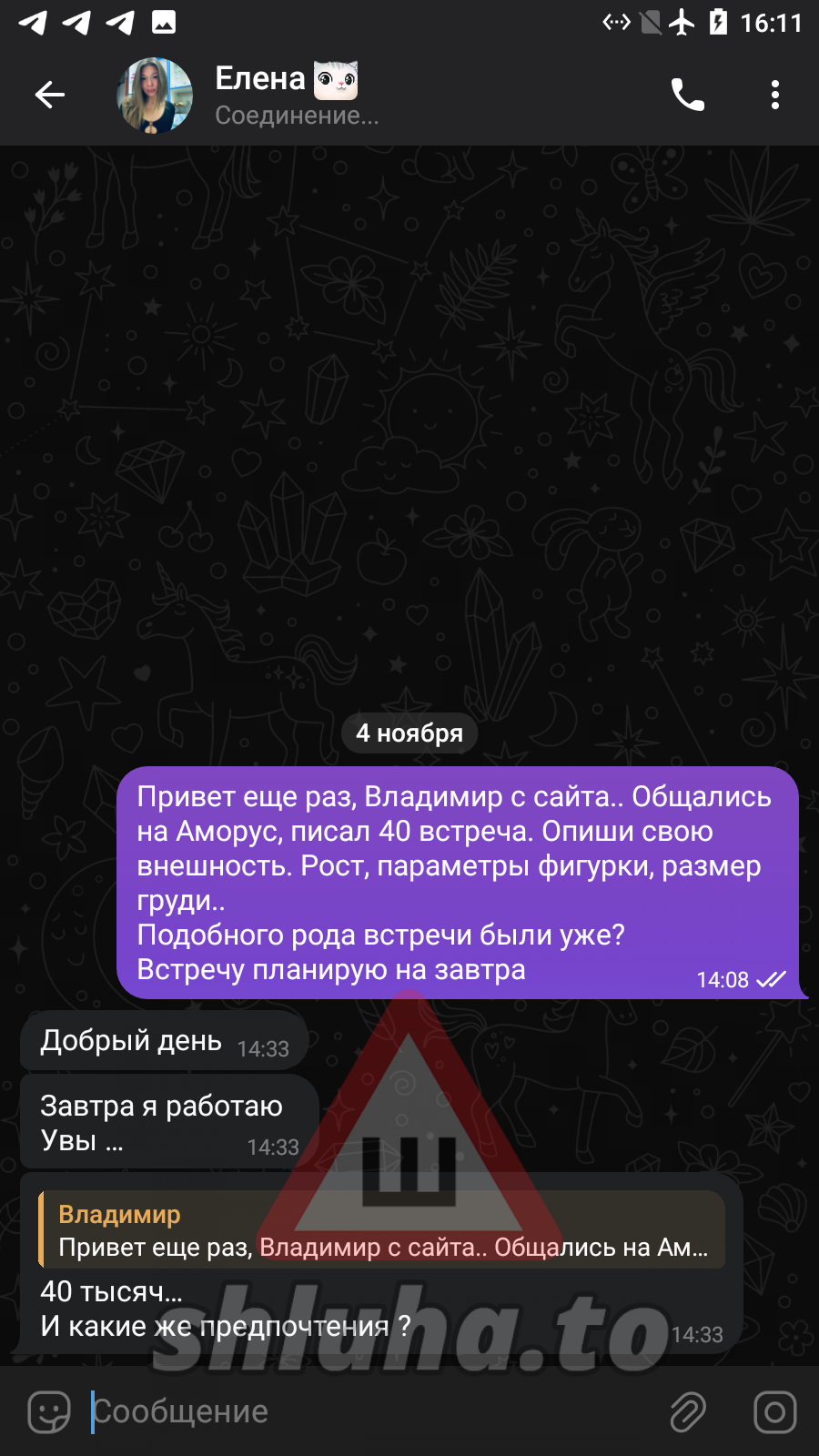The image size is (819, 1456).
Task: Open Елена's profile picture
Action: tap(155, 95)
